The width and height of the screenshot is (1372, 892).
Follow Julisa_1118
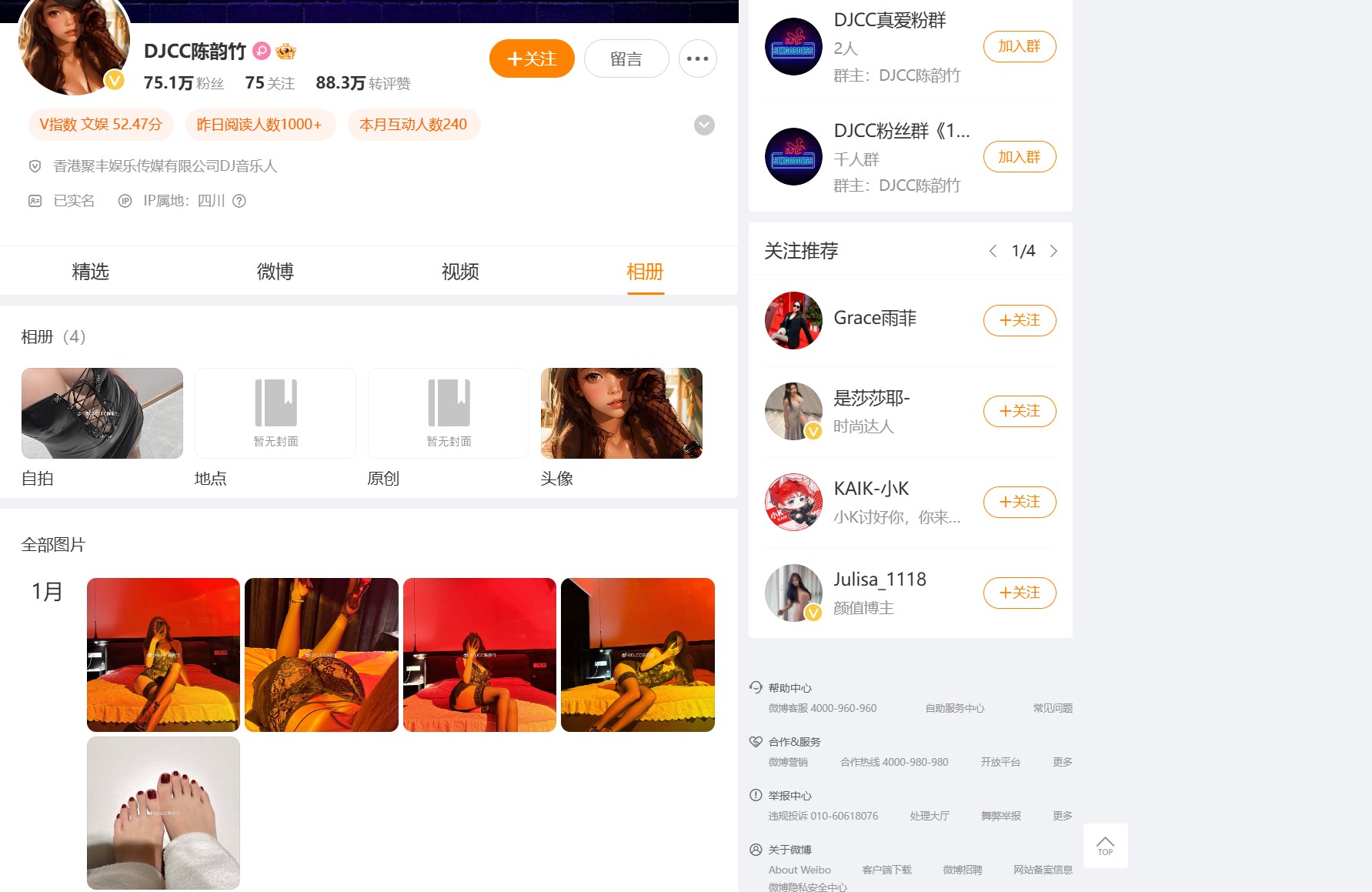click(x=1019, y=593)
